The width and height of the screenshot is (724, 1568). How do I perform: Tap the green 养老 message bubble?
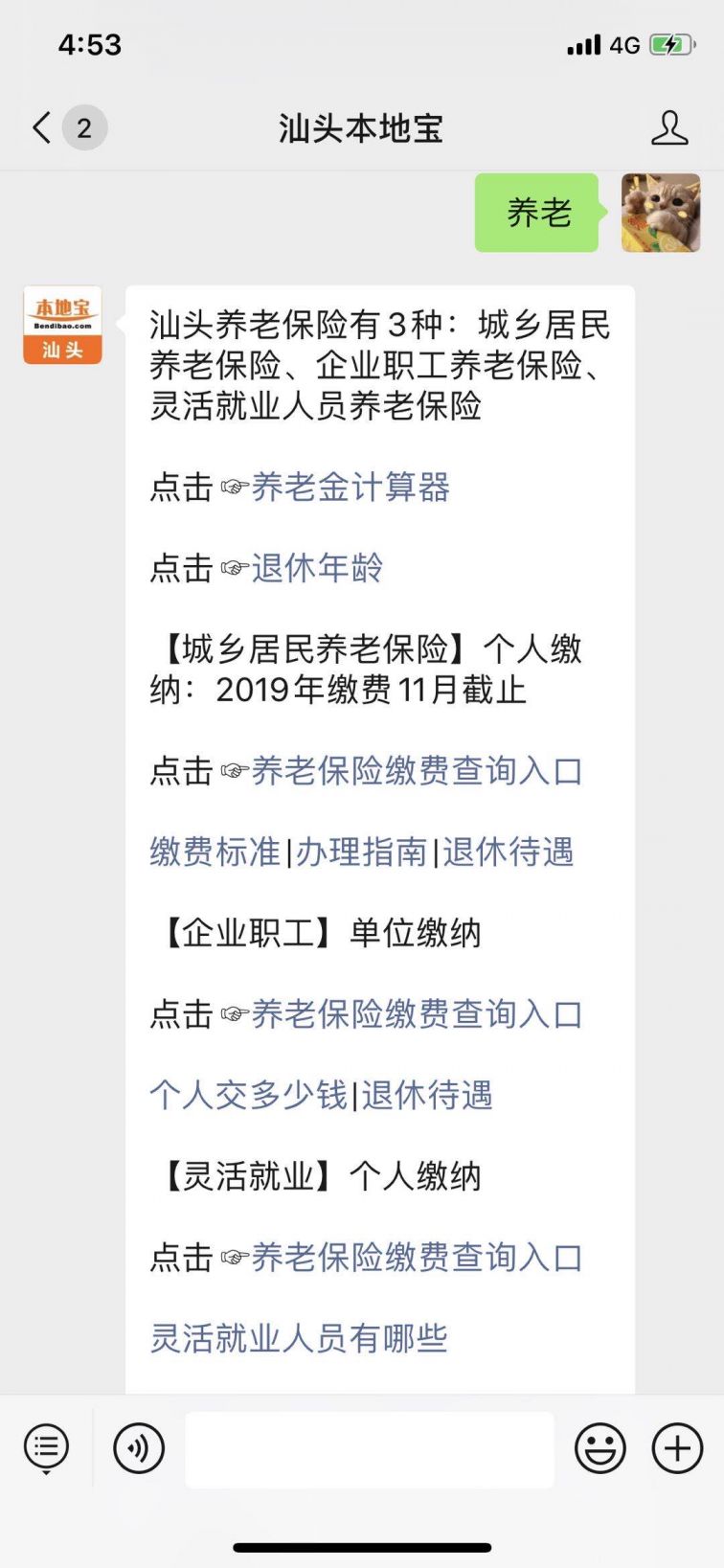pos(536,214)
